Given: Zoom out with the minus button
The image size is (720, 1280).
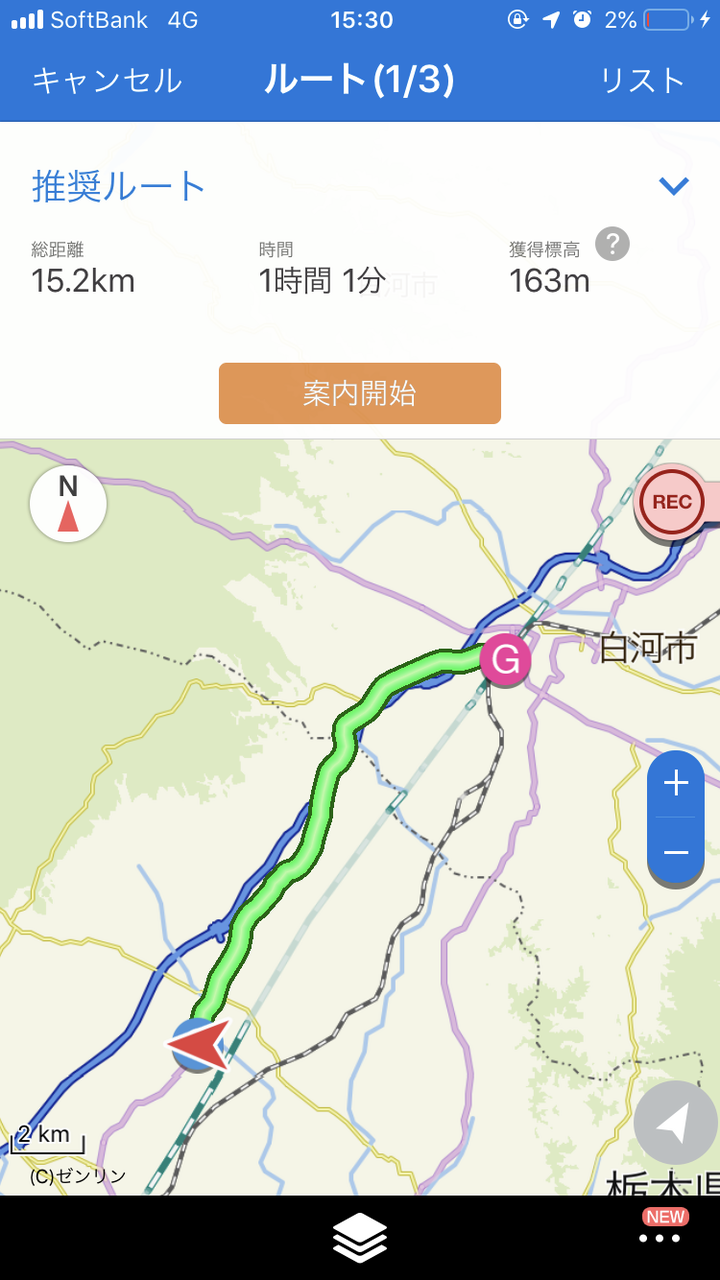Looking at the screenshot, I should 676,852.
